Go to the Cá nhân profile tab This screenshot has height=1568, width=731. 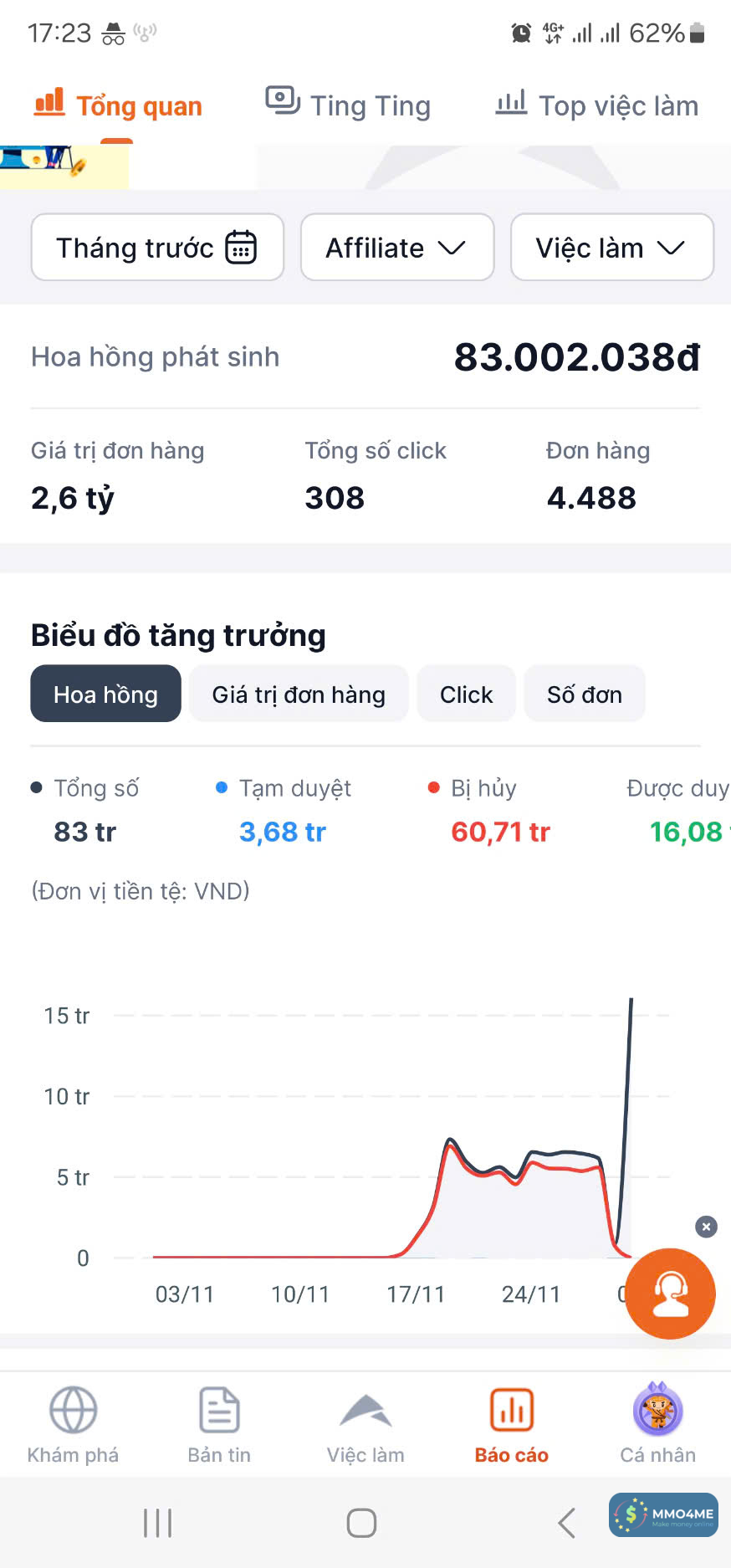tap(657, 1425)
